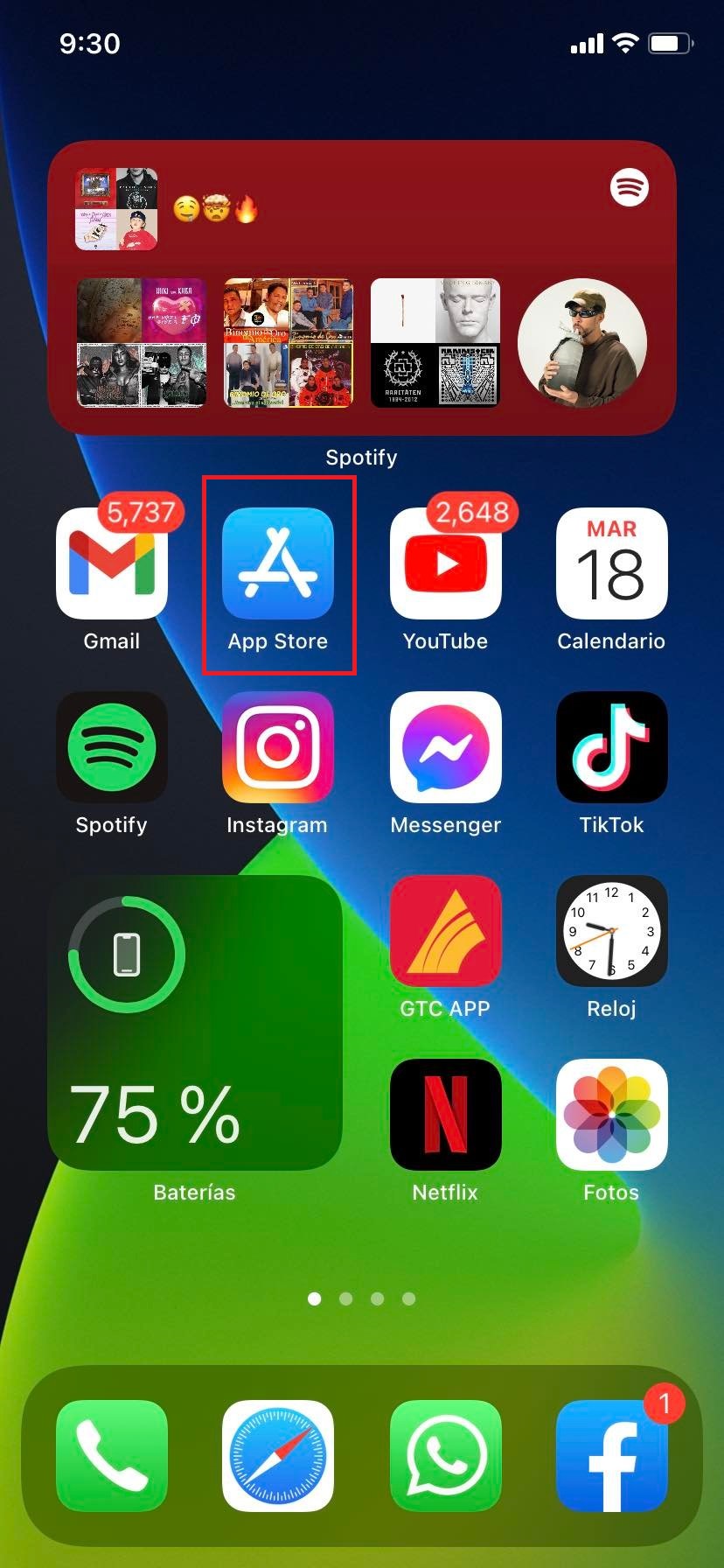
Task: Launch the App Store
Action: coord(278,564)
